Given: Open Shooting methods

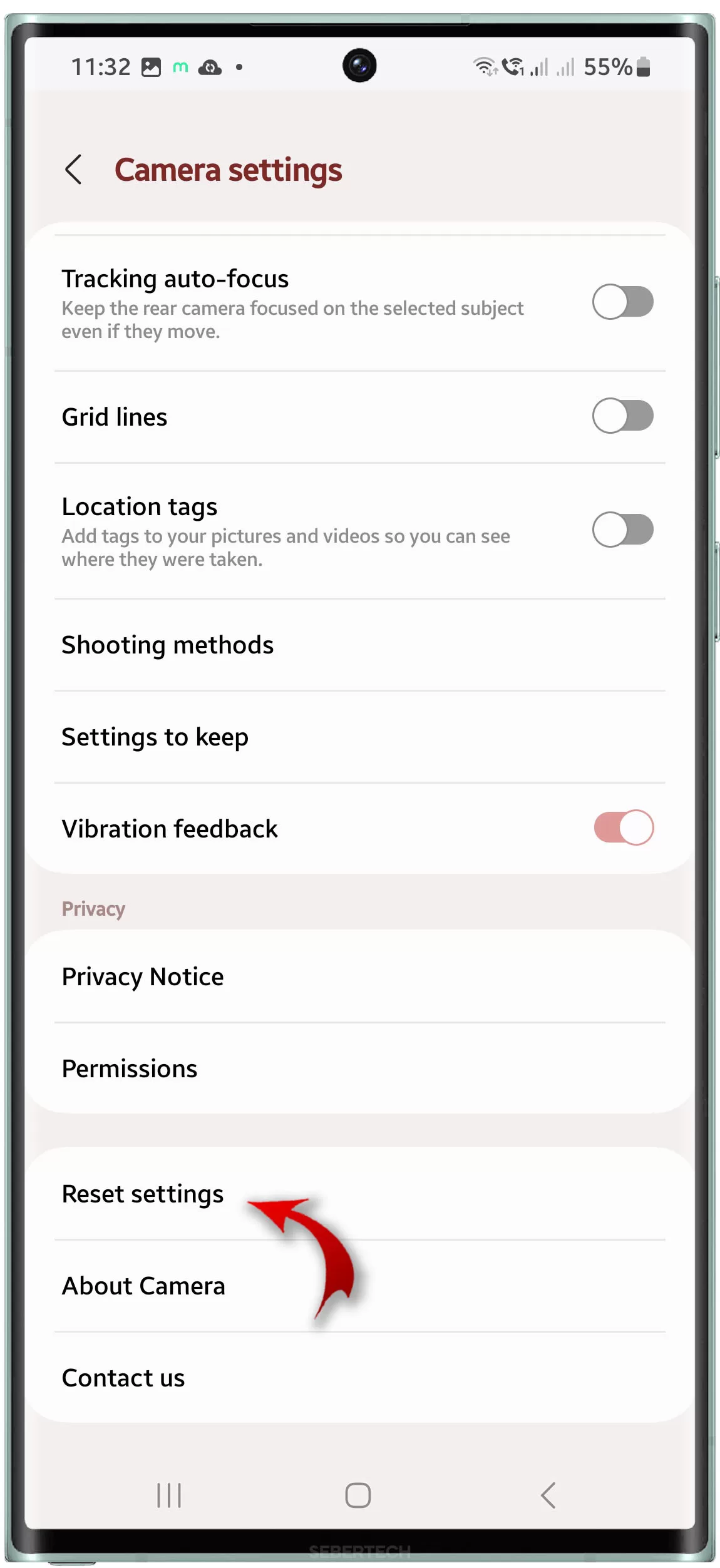Looking at the screenshot, I should coord(359,645).
